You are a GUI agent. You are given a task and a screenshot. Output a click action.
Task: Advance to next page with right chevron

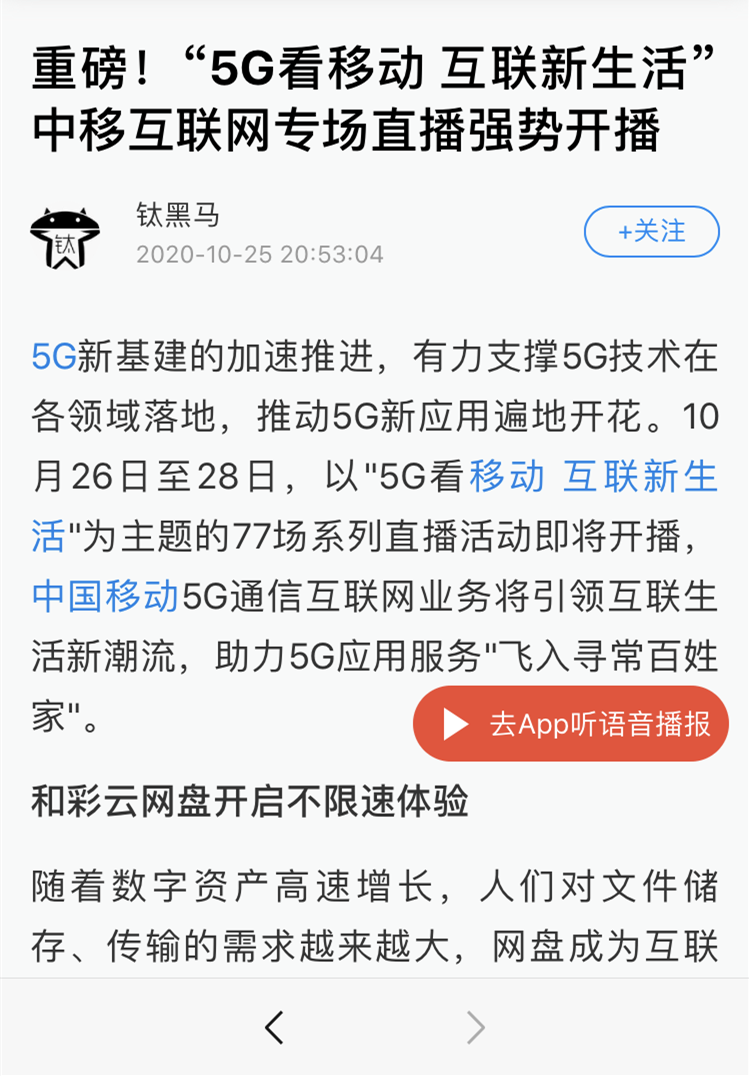[x=472, y=1029]
